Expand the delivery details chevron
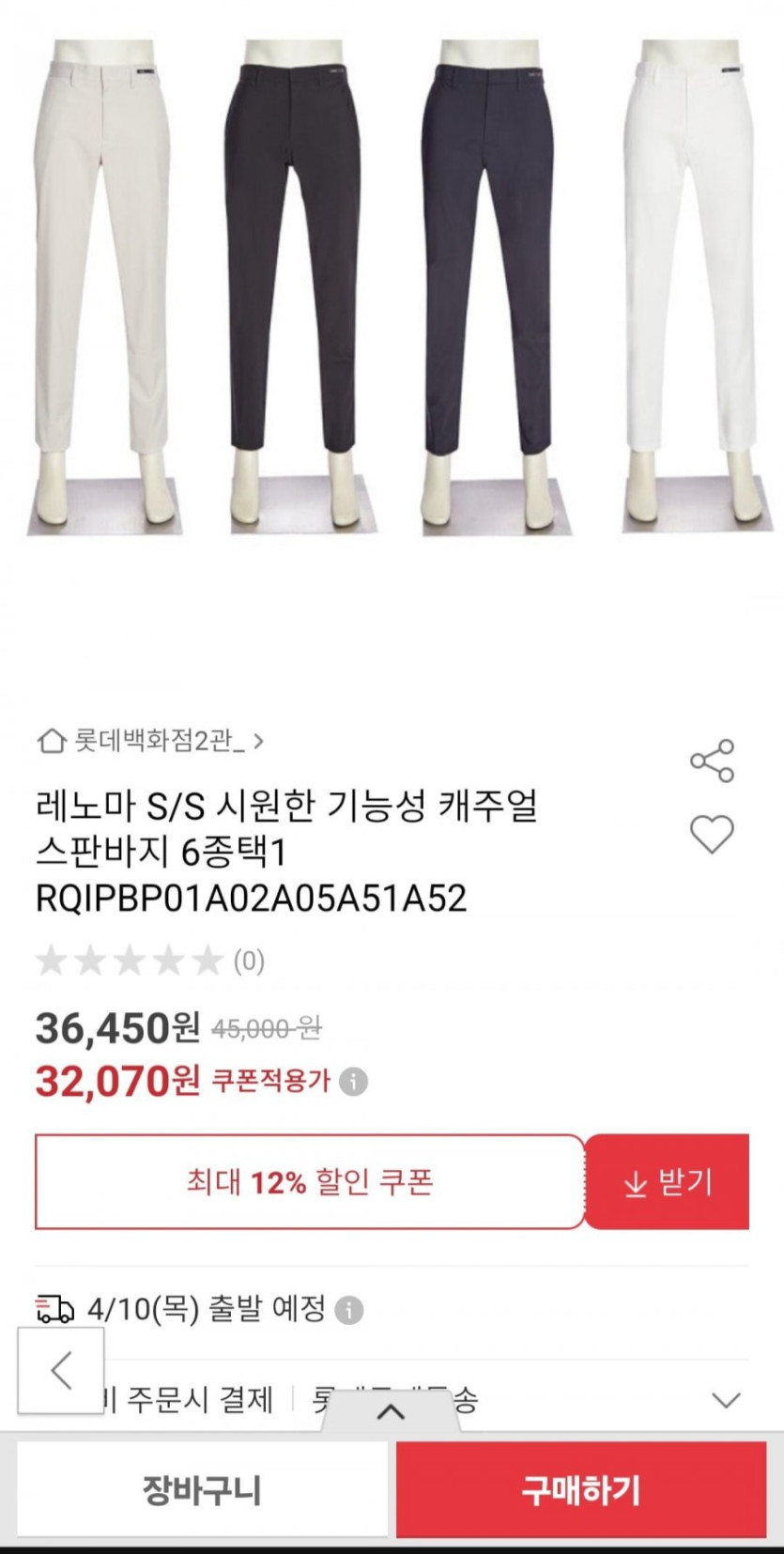Screen dimensions: 784x1554 click(726, 1400)
